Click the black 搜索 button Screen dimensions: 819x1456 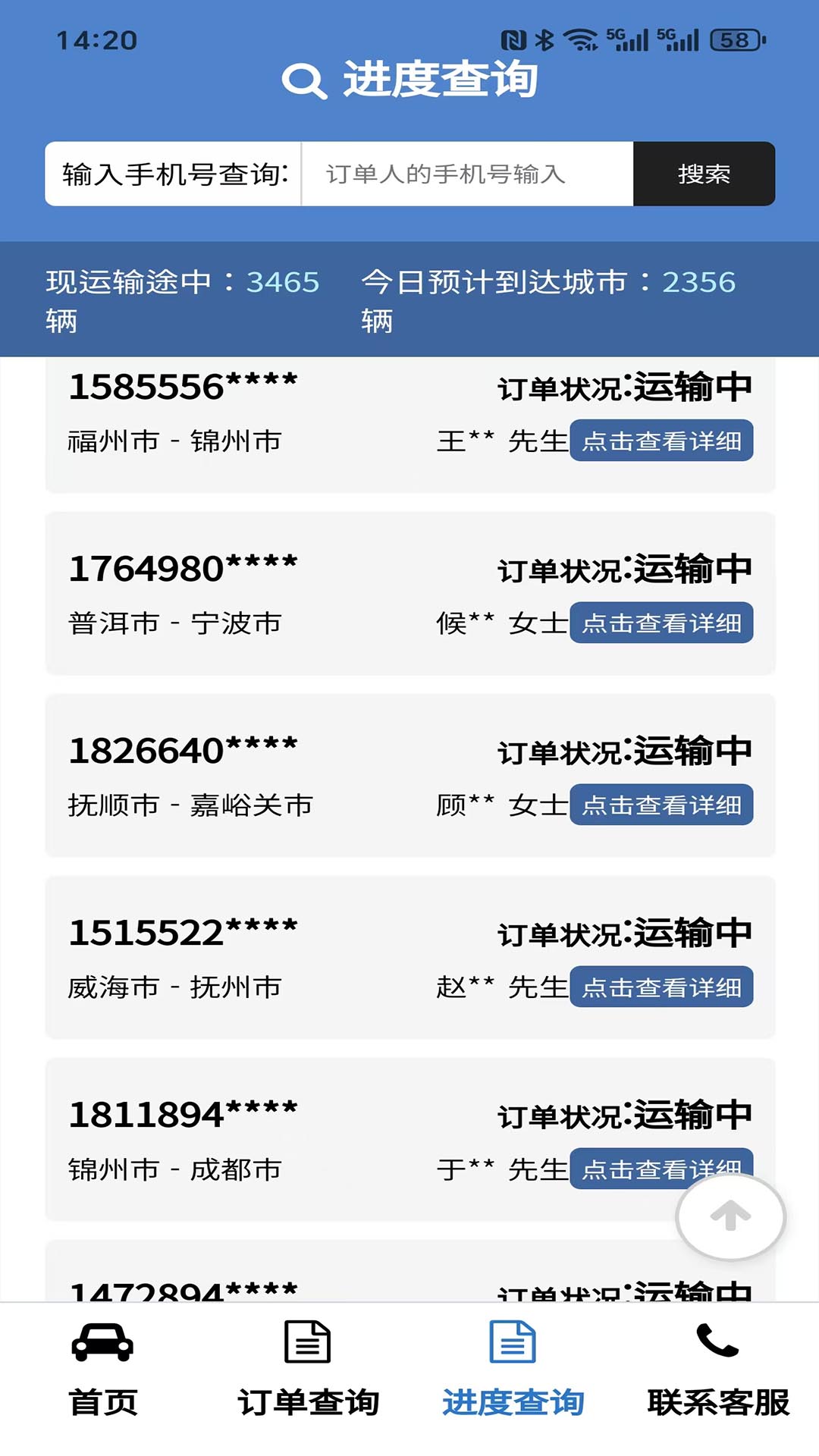pos(703,174)
